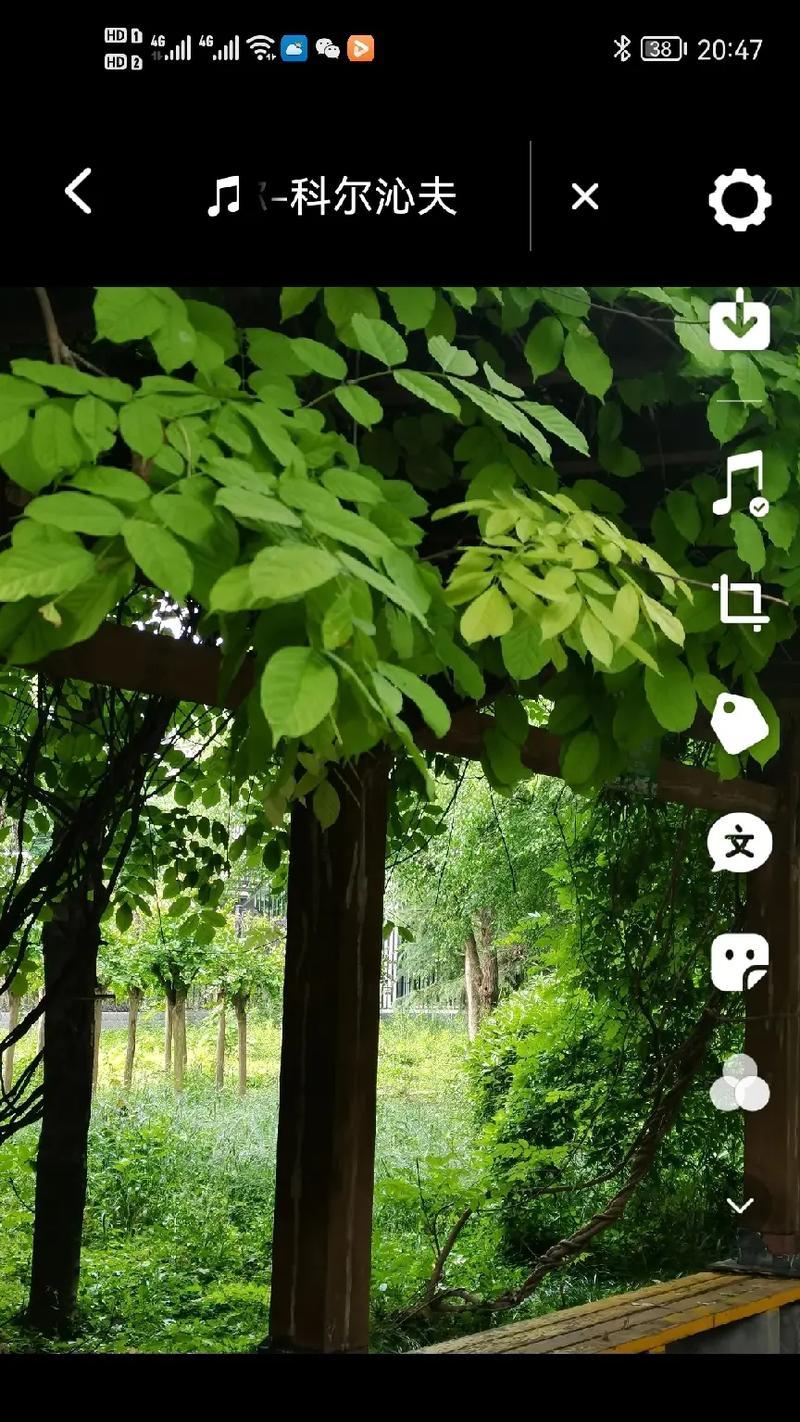Open the settings gear

pos(739,200)
